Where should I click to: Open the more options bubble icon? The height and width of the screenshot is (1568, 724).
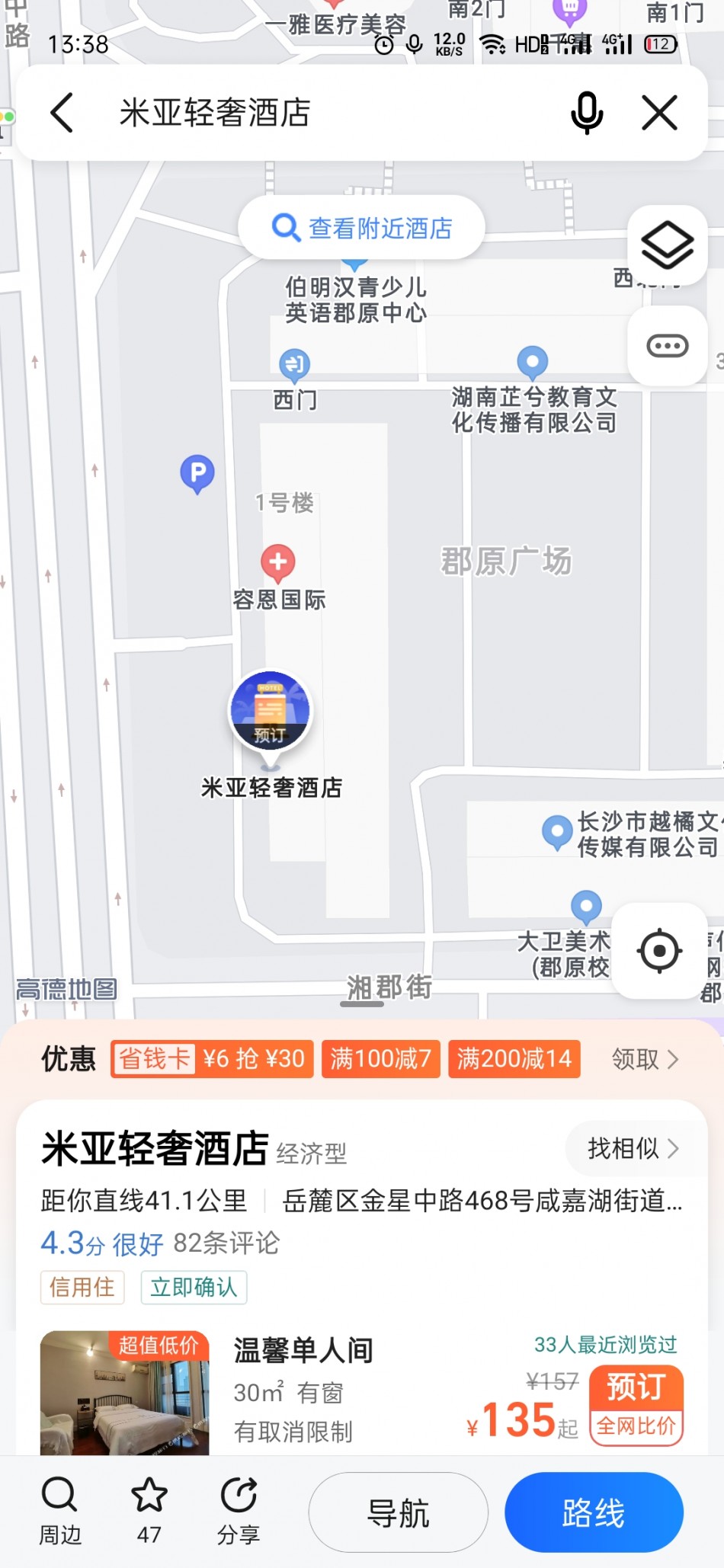click(x=667, y=346)
